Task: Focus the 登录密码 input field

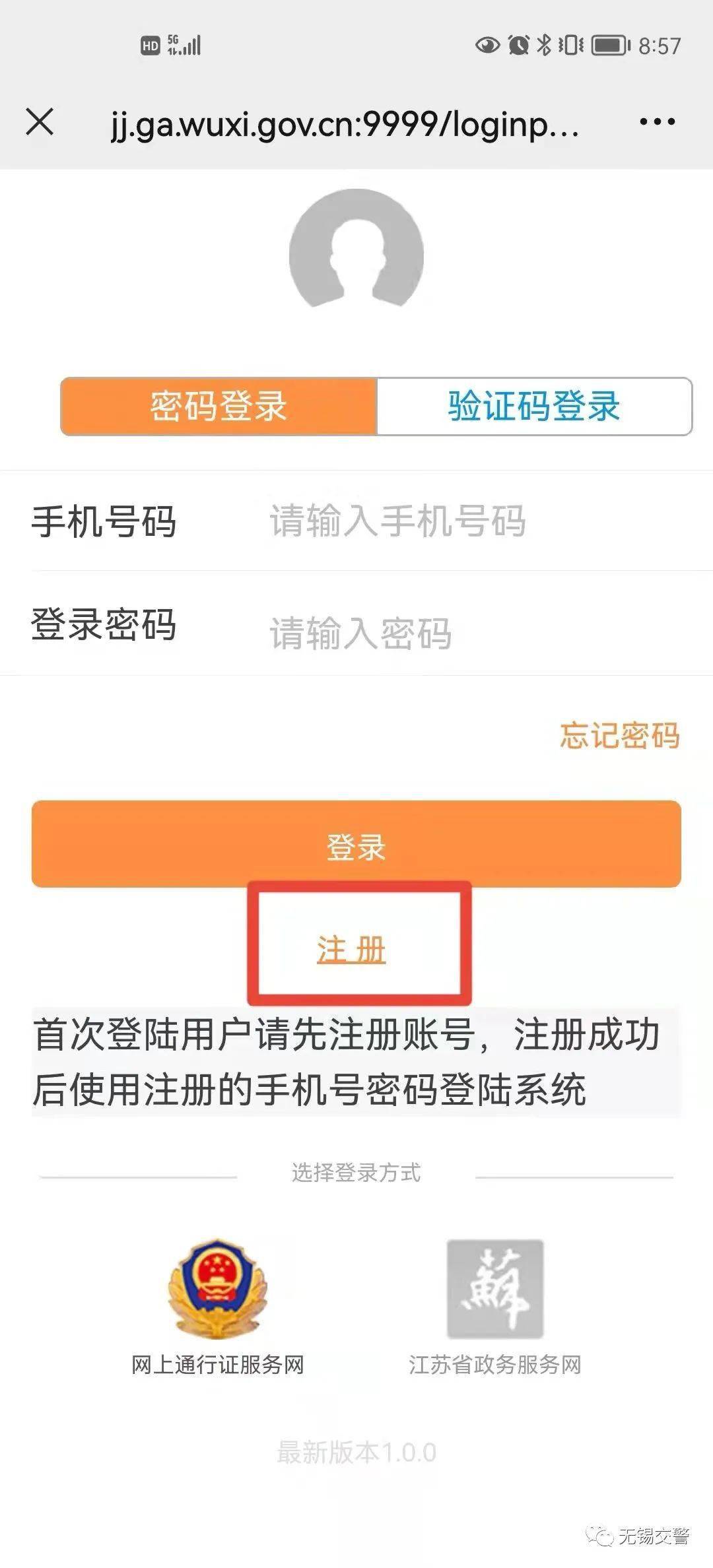Action: click(462, 632)
